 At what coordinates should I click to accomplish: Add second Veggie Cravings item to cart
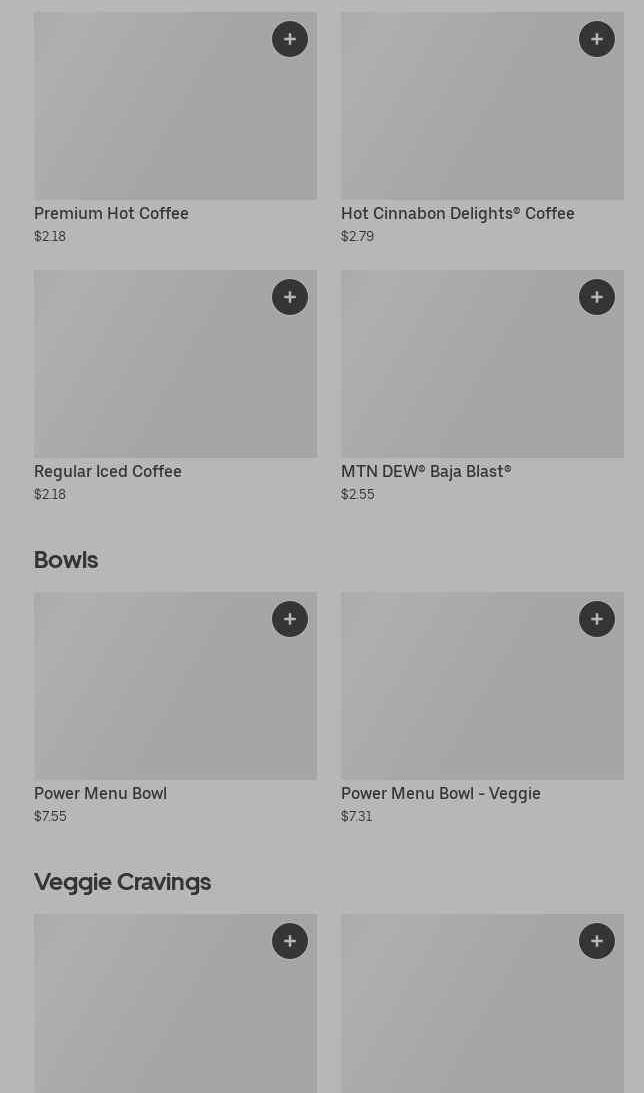[x=597, y=941]
